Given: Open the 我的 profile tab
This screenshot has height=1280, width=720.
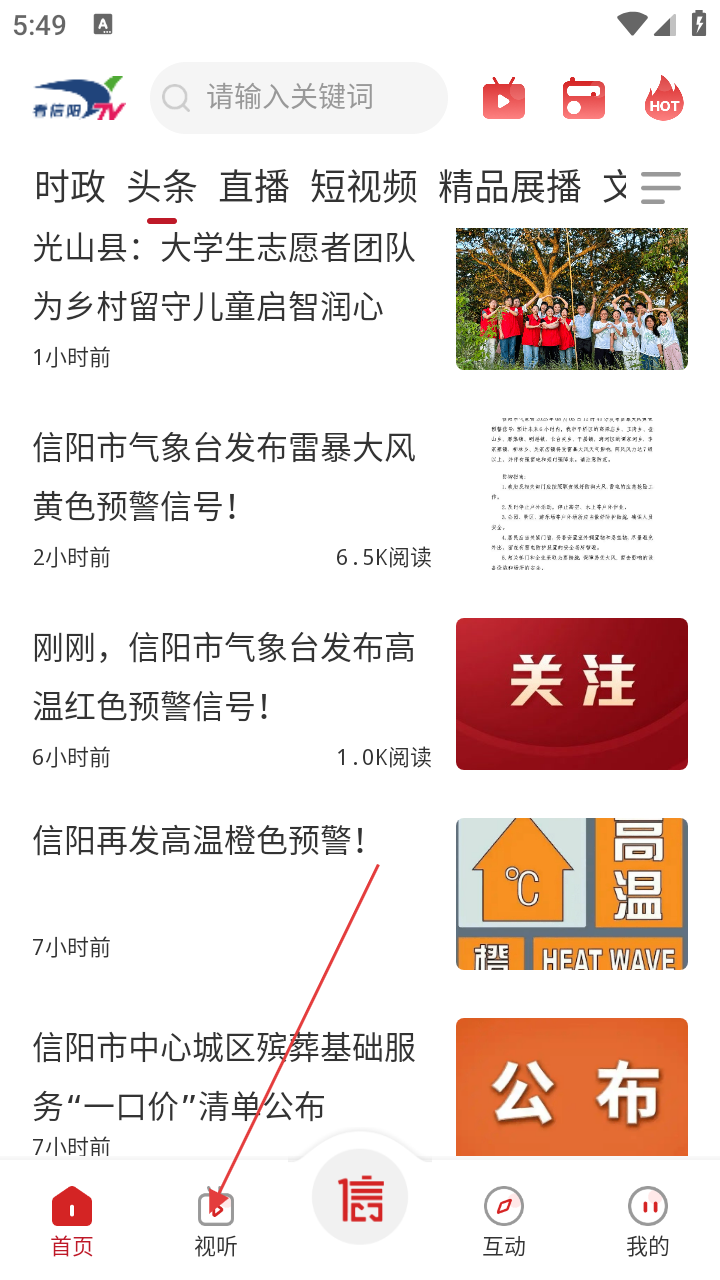Looking at the screenshot, I should (648, 1222).
